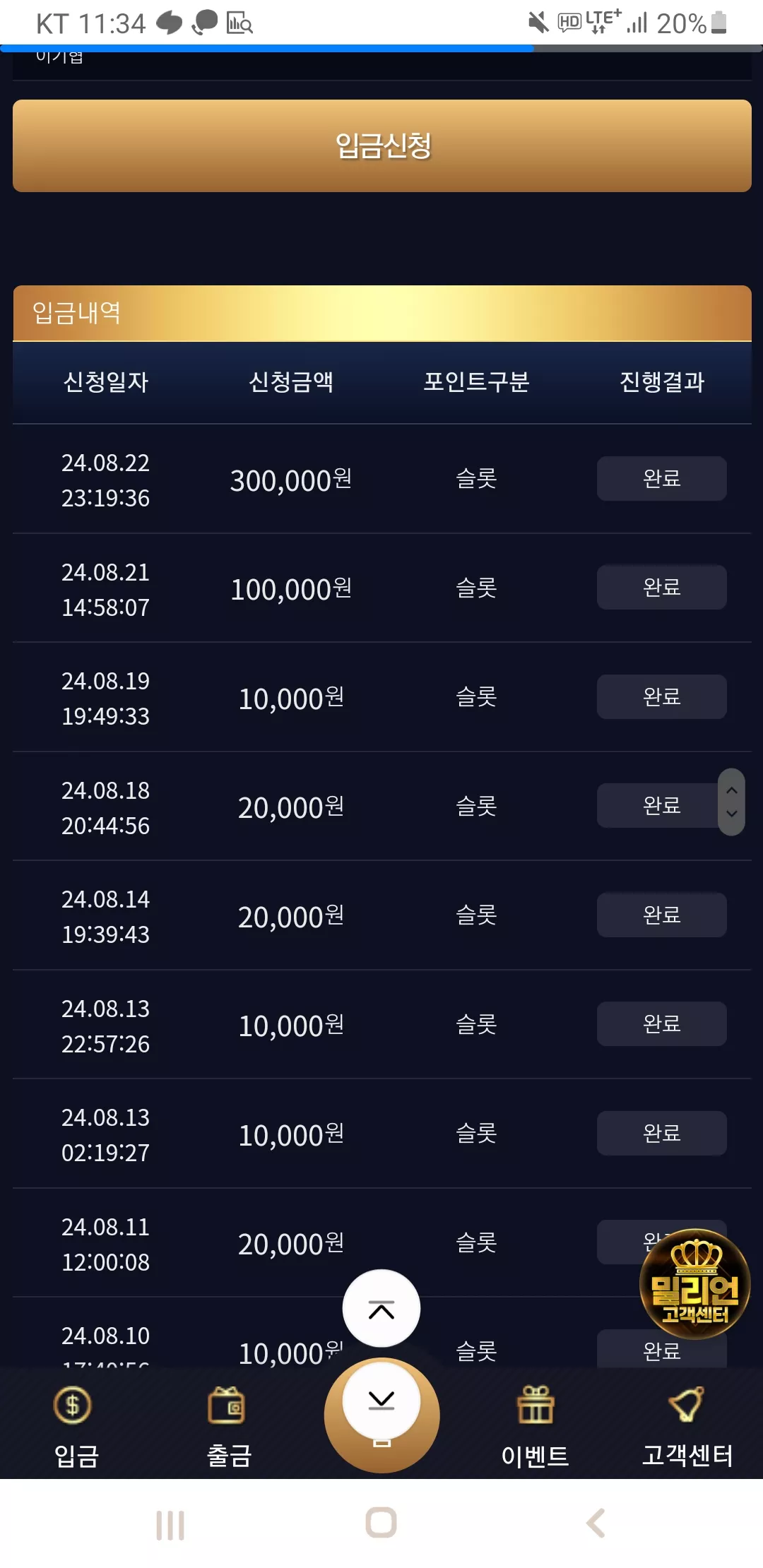Image resolution: width=763 pixels, height=1568 pixels.
Task: Tap 완료 status for the 300,000원 deposit
Action: 661,478
